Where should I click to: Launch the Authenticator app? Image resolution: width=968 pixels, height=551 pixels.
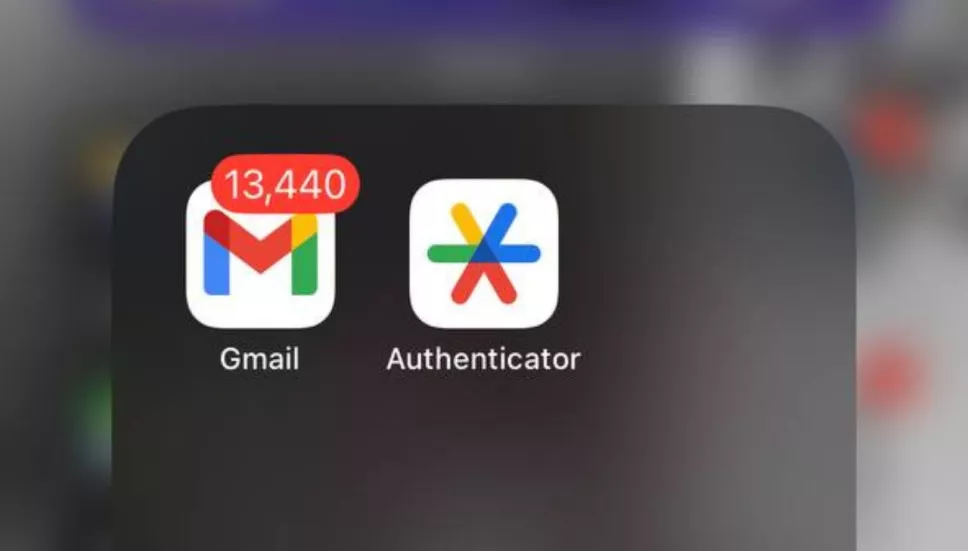coord(484,254)
